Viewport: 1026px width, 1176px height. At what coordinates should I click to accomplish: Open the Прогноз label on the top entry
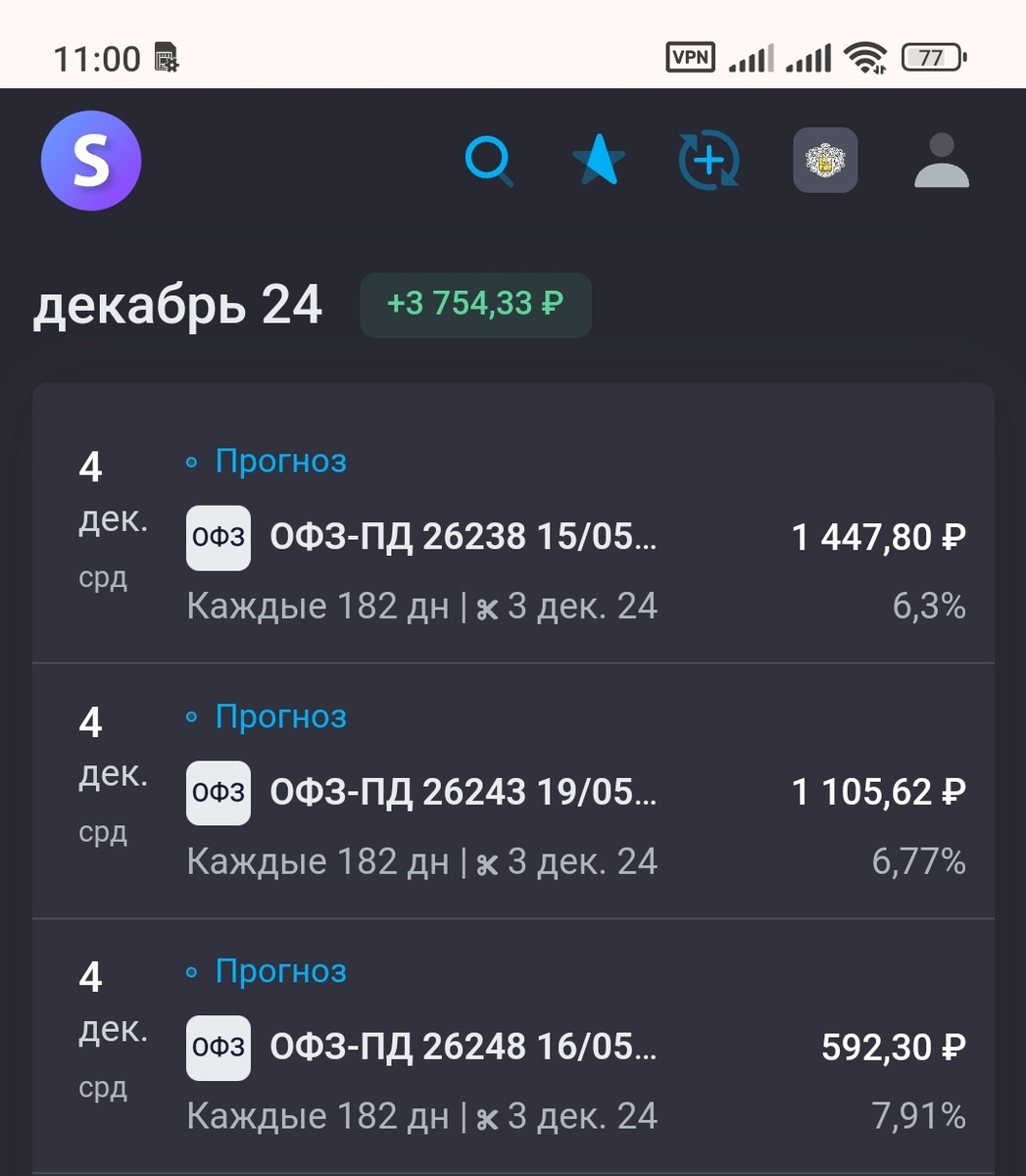[x=280, y=460]
